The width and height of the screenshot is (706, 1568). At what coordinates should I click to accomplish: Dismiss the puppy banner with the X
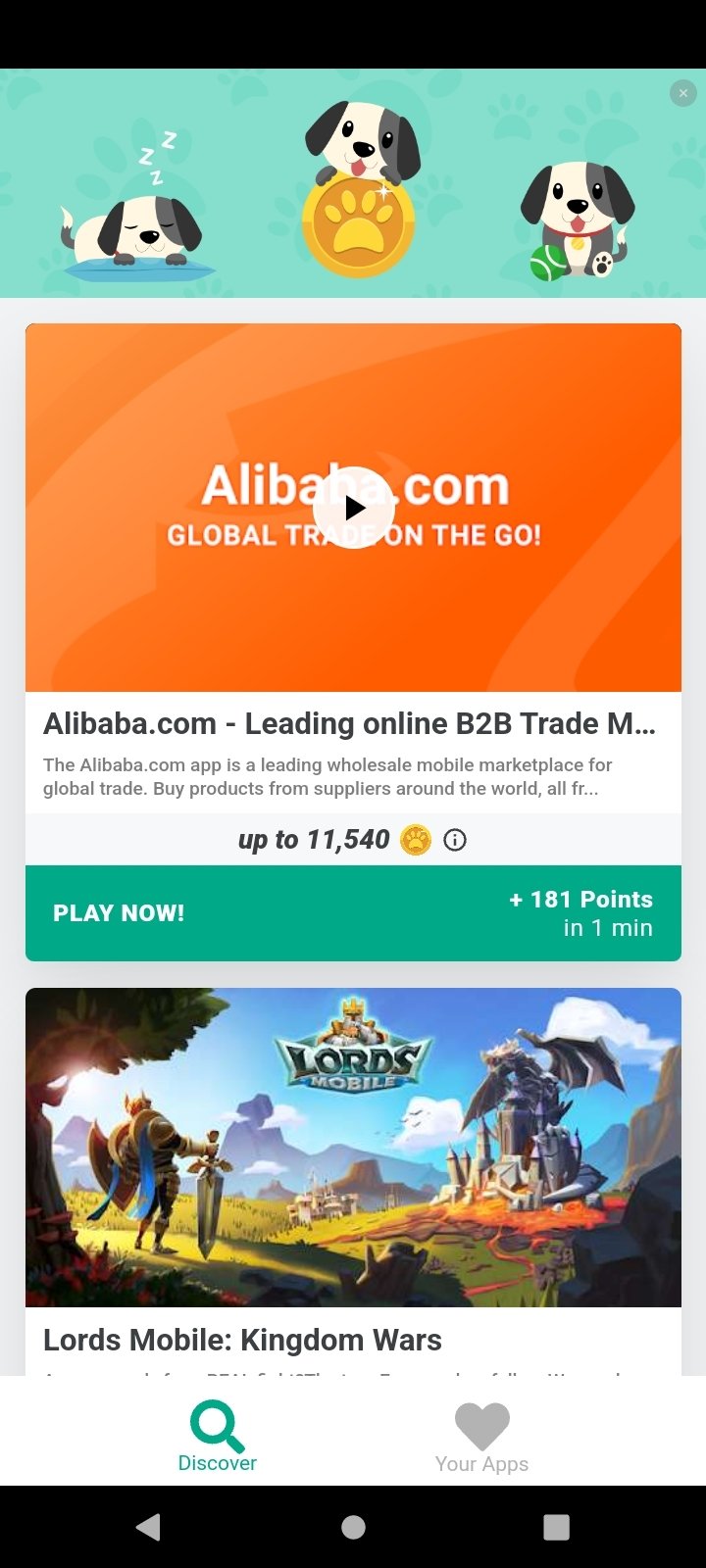tap(683, 93)
